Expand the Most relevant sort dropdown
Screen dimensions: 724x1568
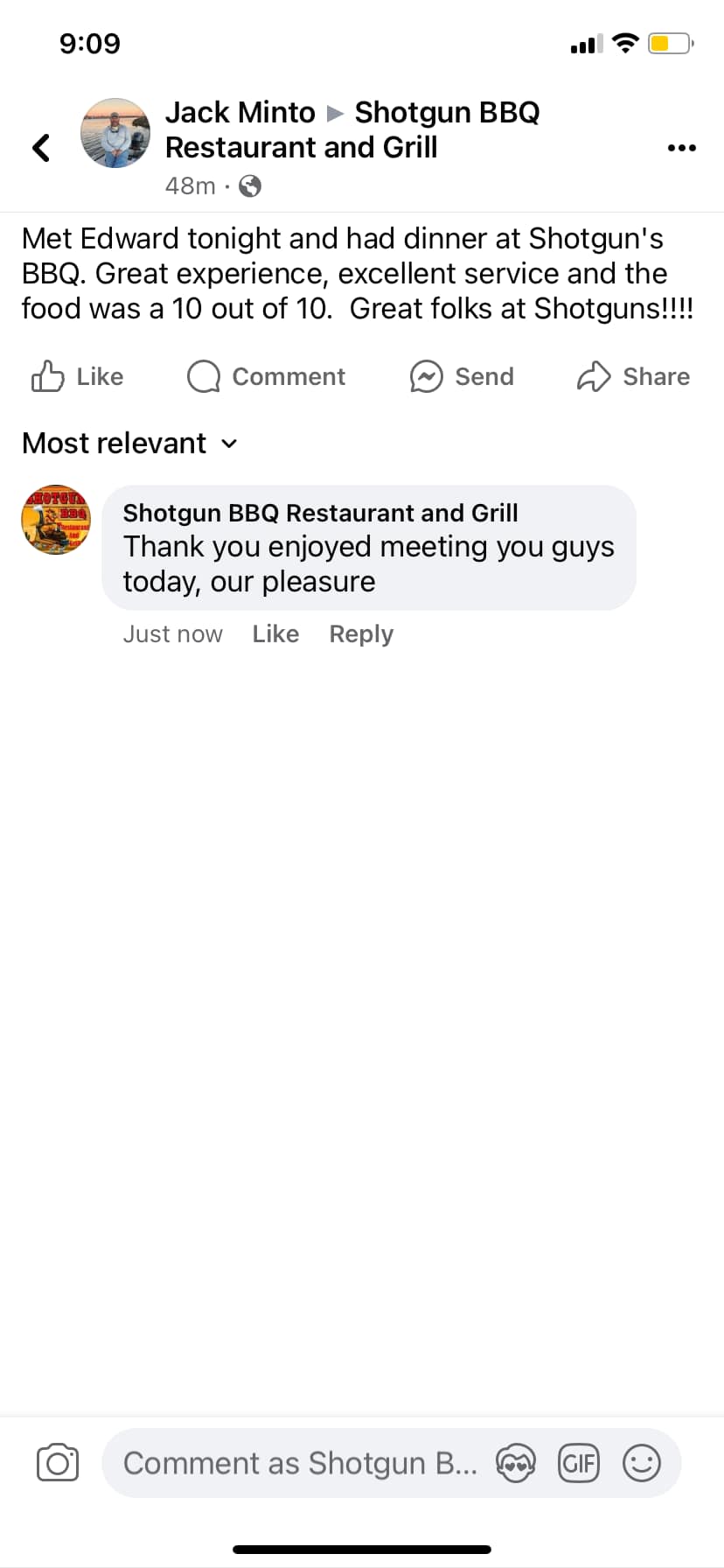[x=129, y=444]
